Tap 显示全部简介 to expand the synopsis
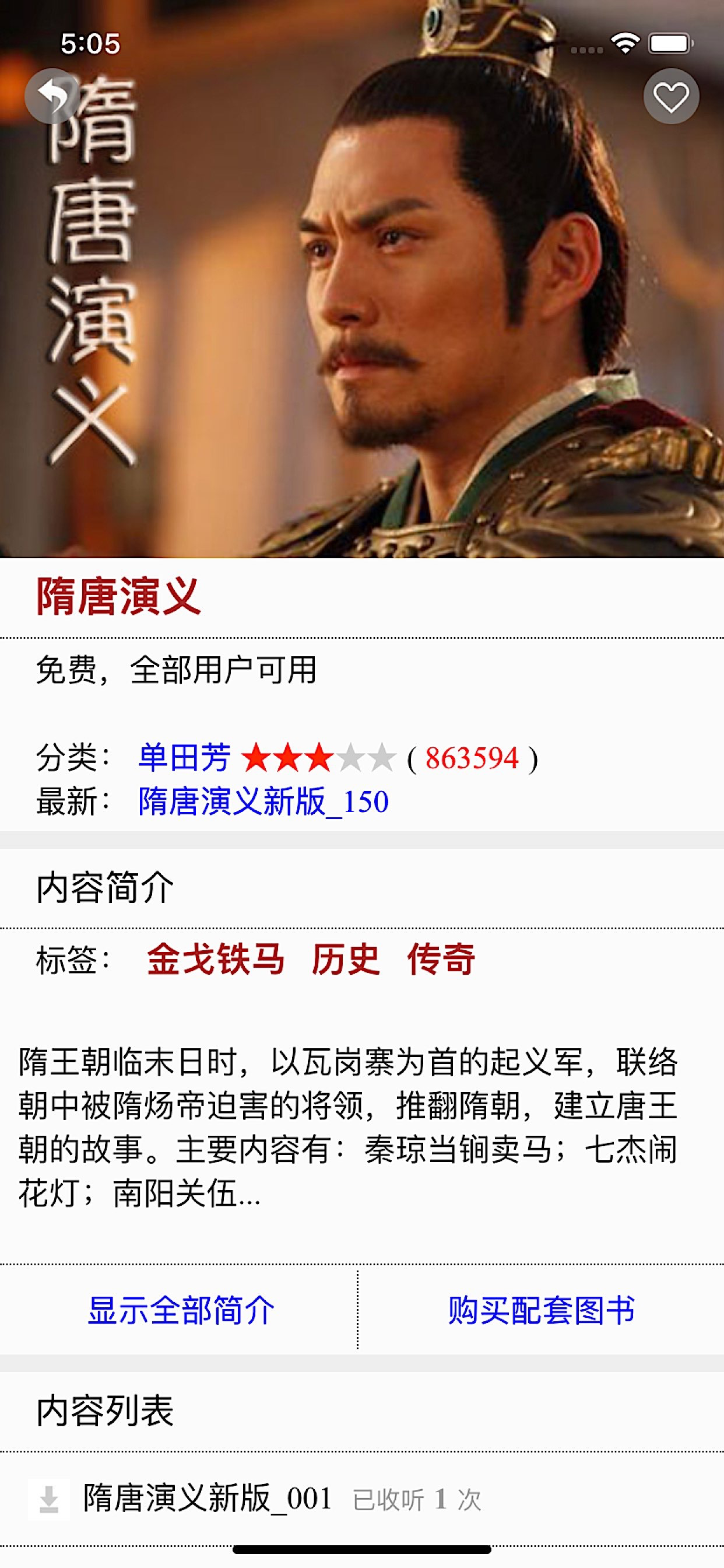The height and width of the screenshot is (1568, 724). [x=181, y=1310]
